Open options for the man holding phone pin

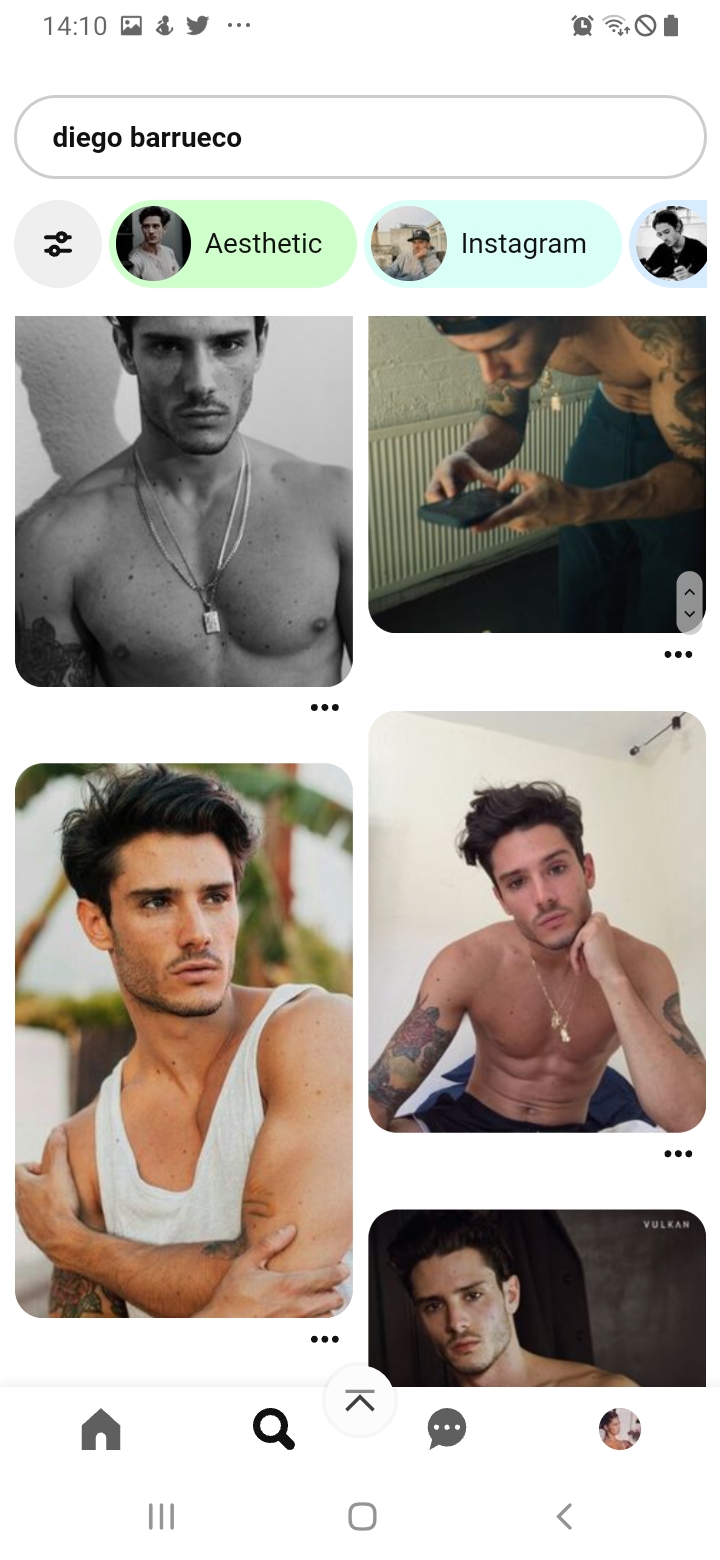click(678, 655)
